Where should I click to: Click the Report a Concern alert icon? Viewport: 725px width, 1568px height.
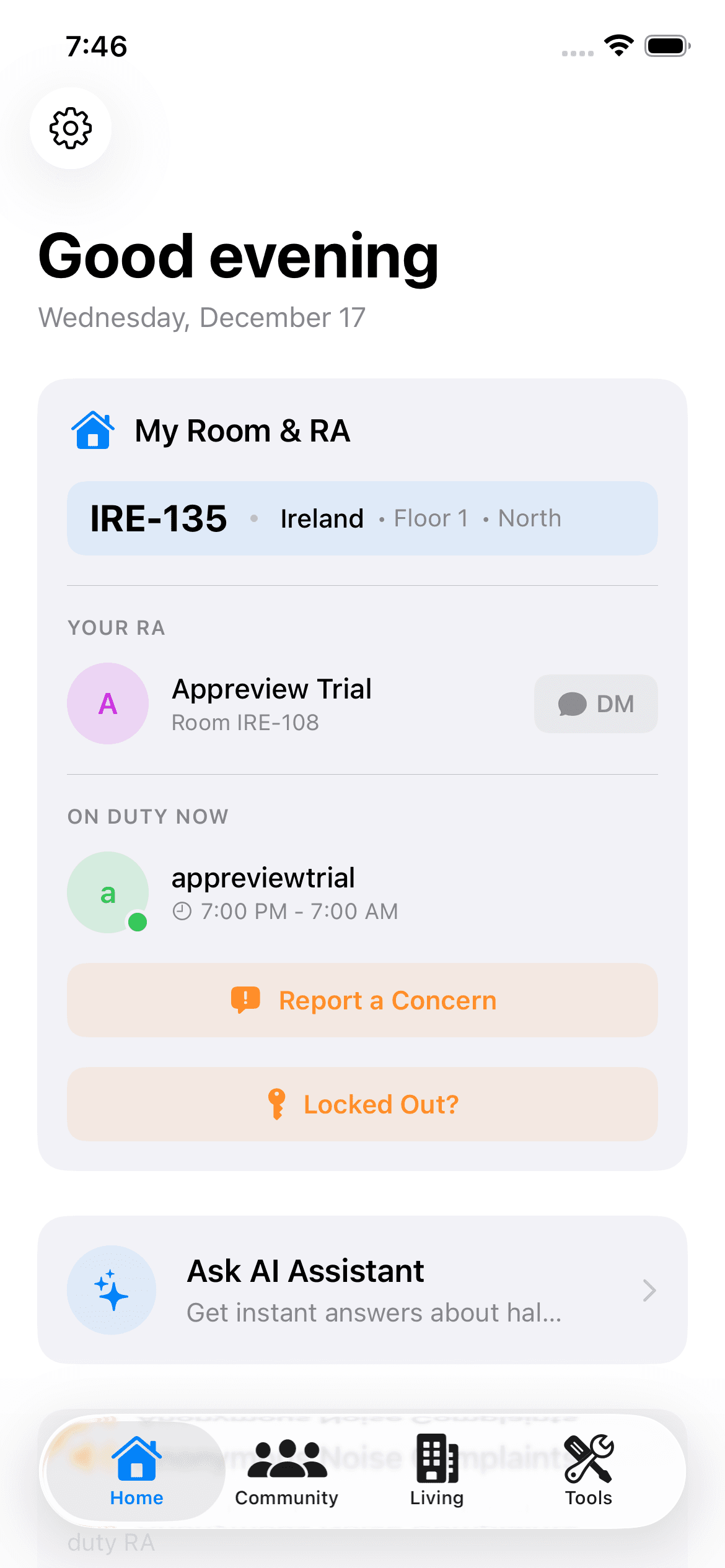point(246,999)
